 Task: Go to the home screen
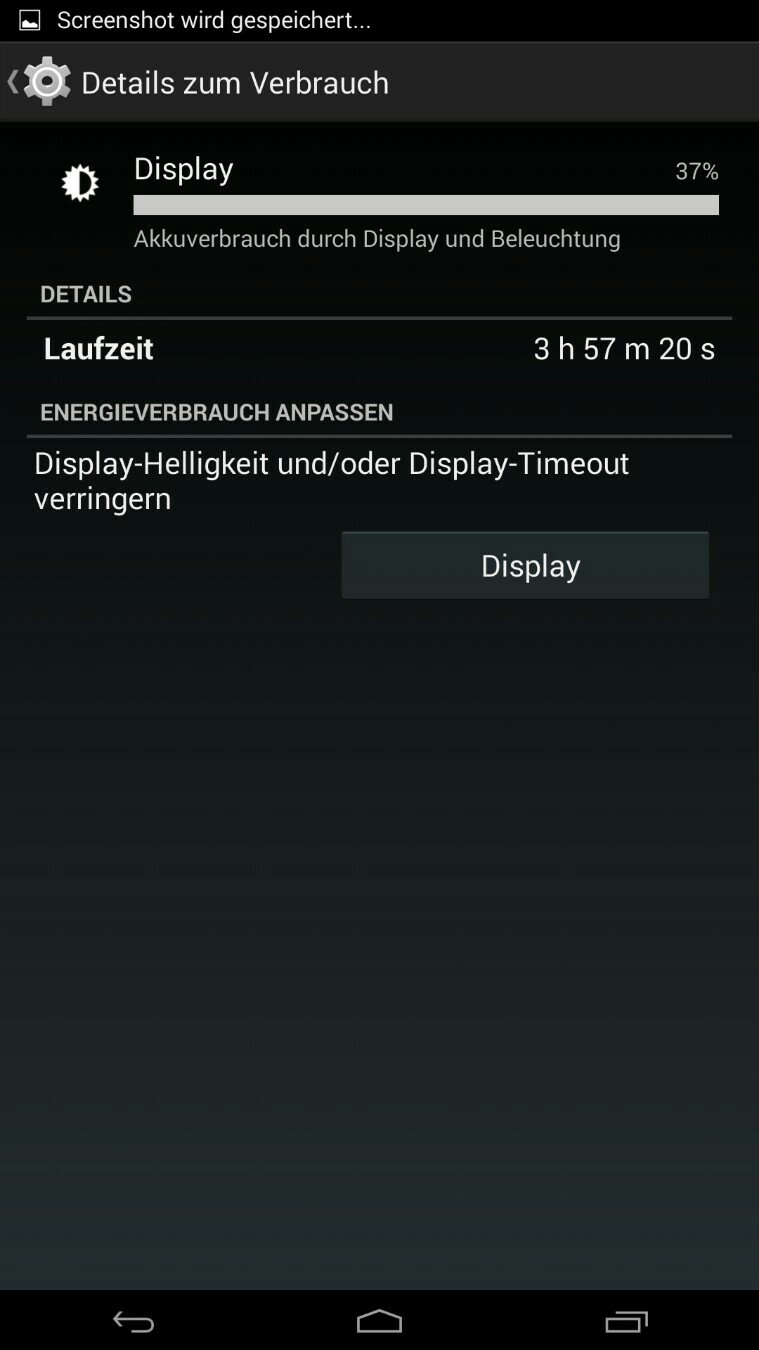pos(379,1321)
